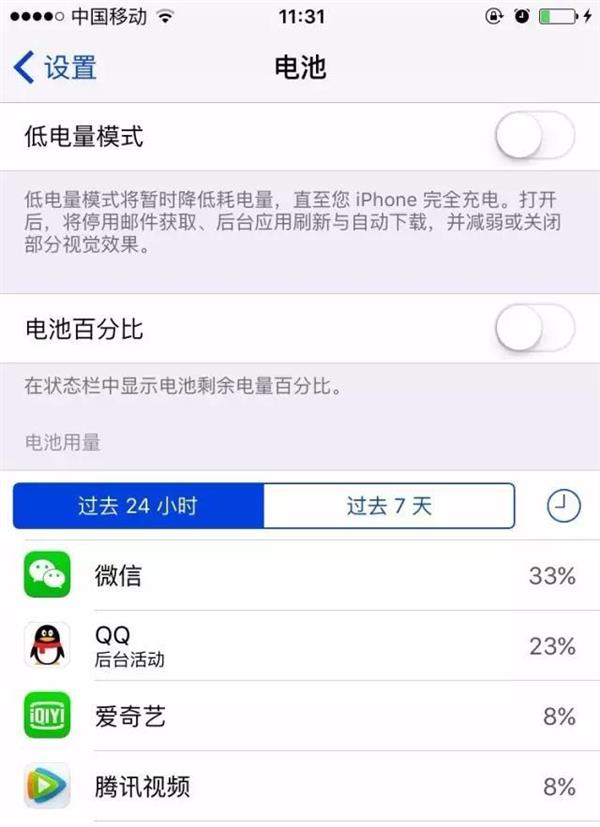Tap the 爱奇艺 battery usage row
600x827 pixels.
300,716
